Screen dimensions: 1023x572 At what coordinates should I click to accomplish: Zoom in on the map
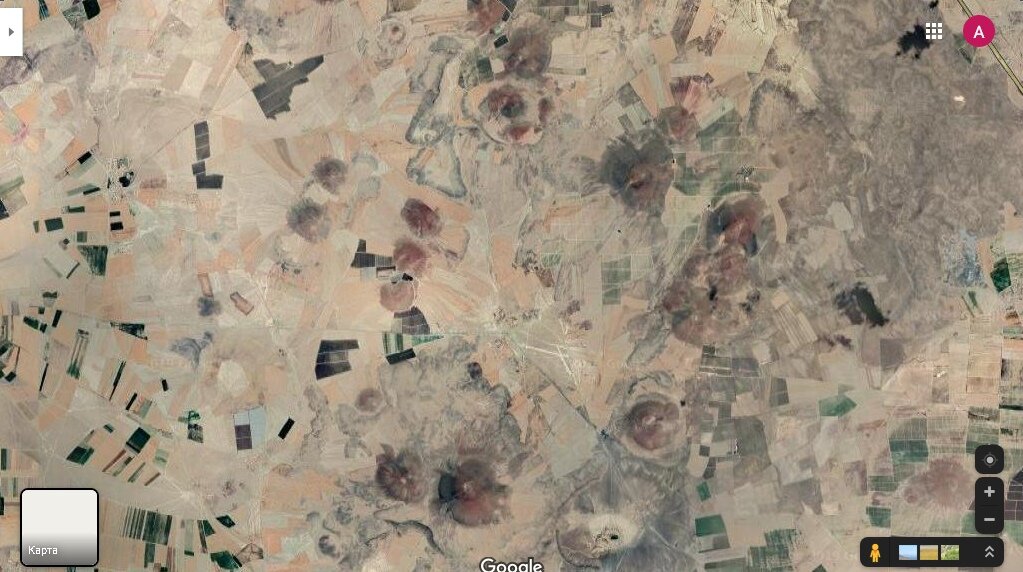pos(989,491)
